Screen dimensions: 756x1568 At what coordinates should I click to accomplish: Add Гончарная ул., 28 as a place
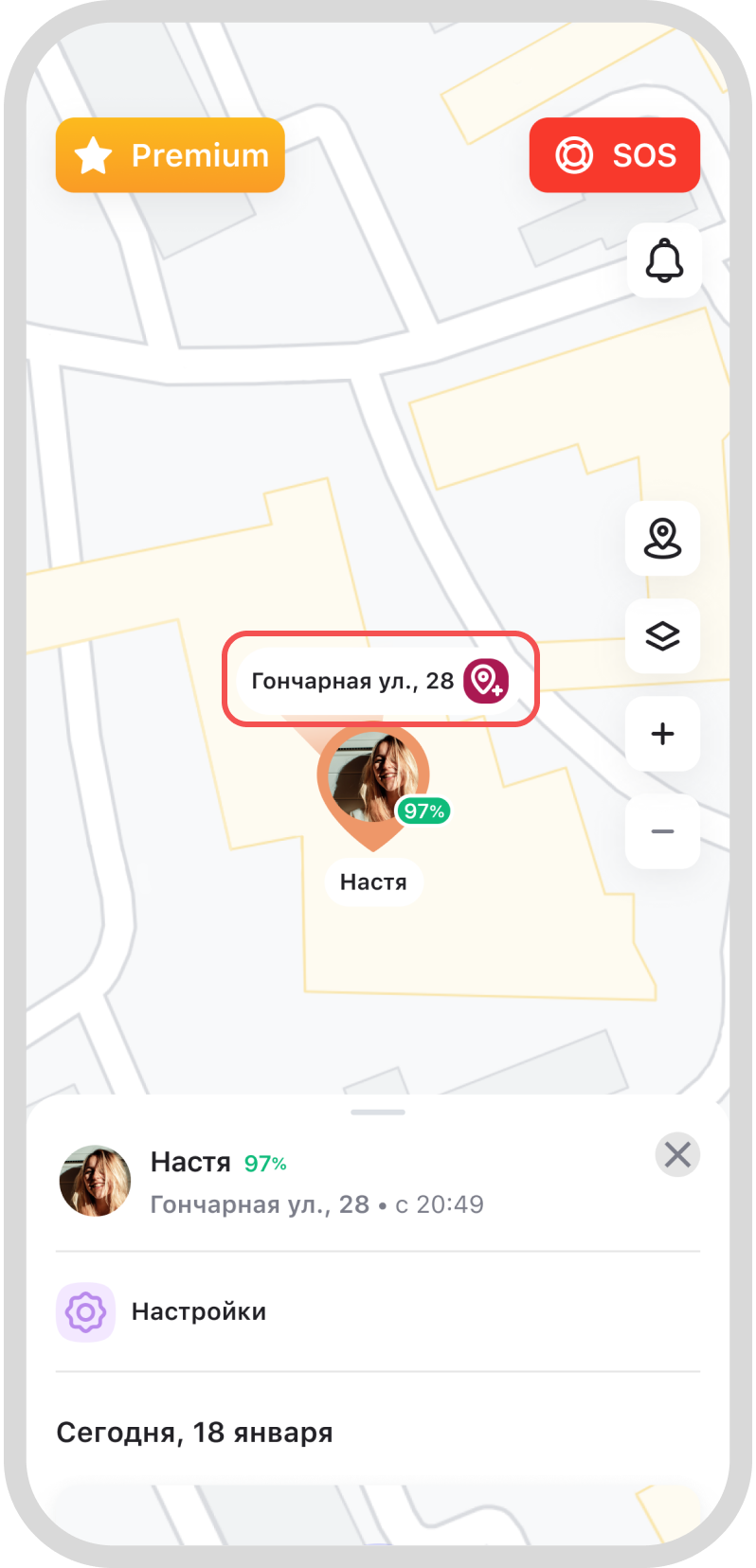(486, 681)
